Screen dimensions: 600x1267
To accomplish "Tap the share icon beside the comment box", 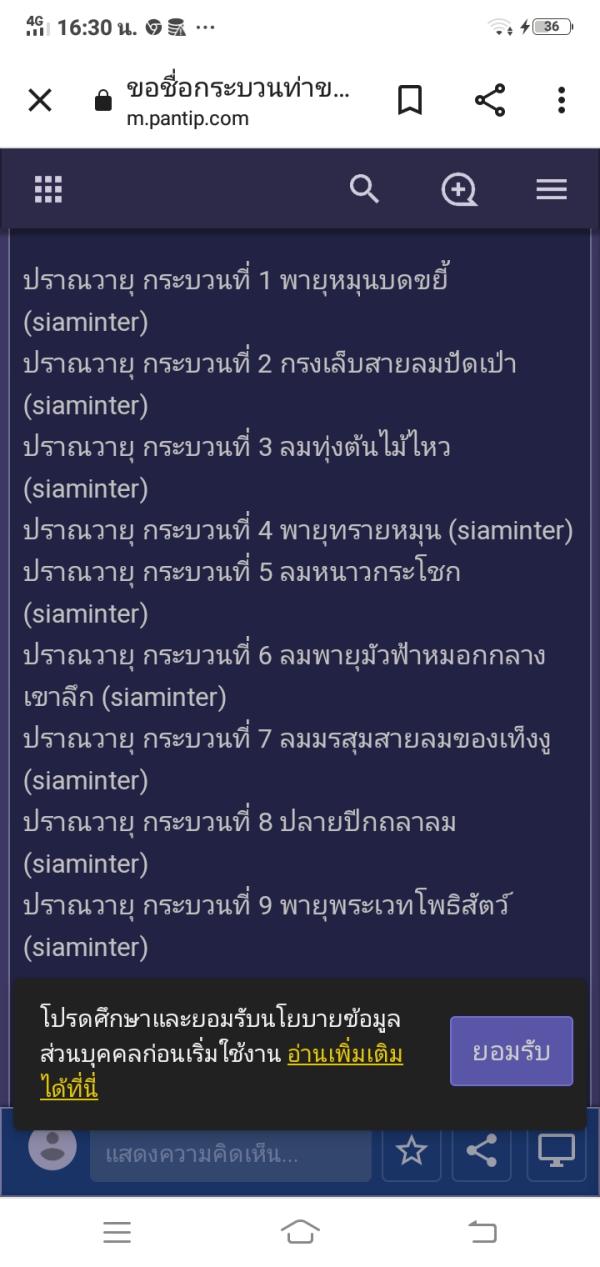I will click(482, 1152).
